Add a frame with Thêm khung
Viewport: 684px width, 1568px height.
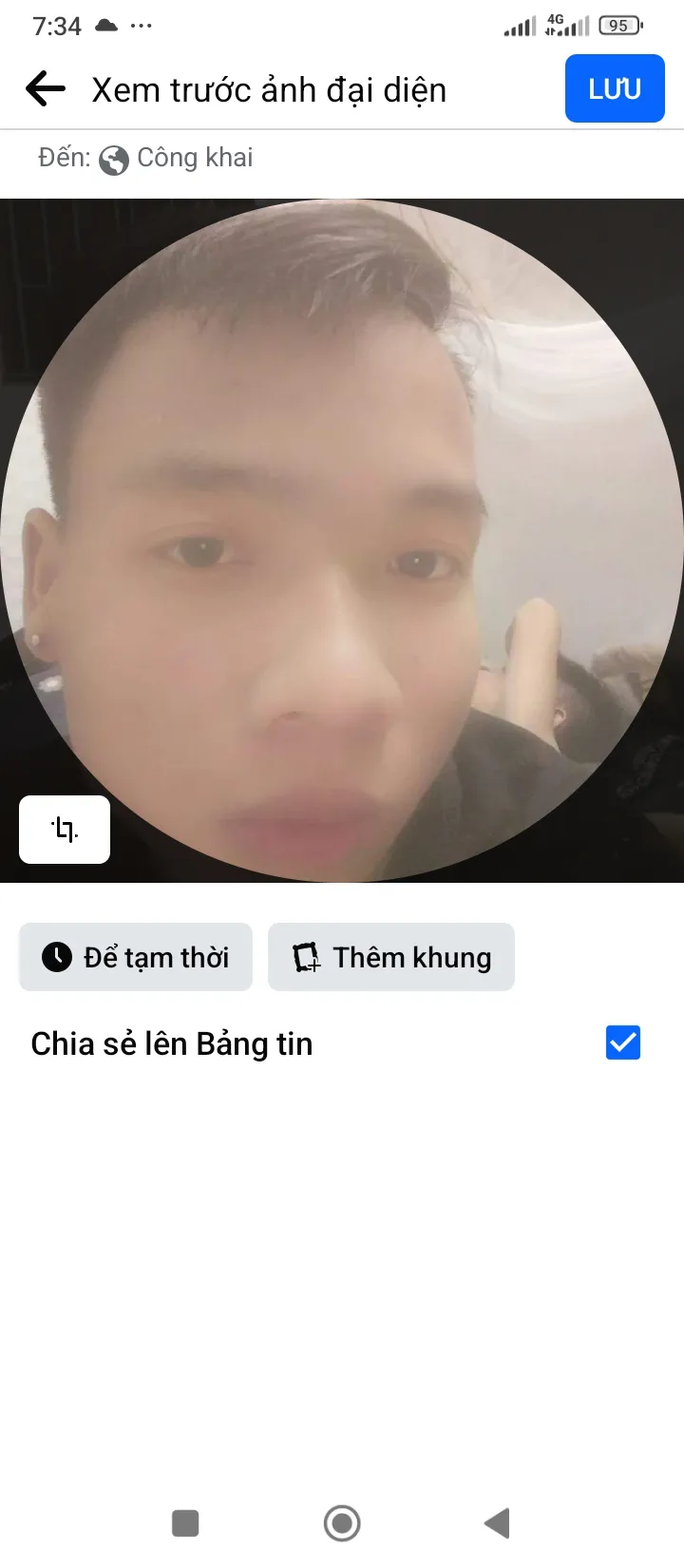[391, 957]
